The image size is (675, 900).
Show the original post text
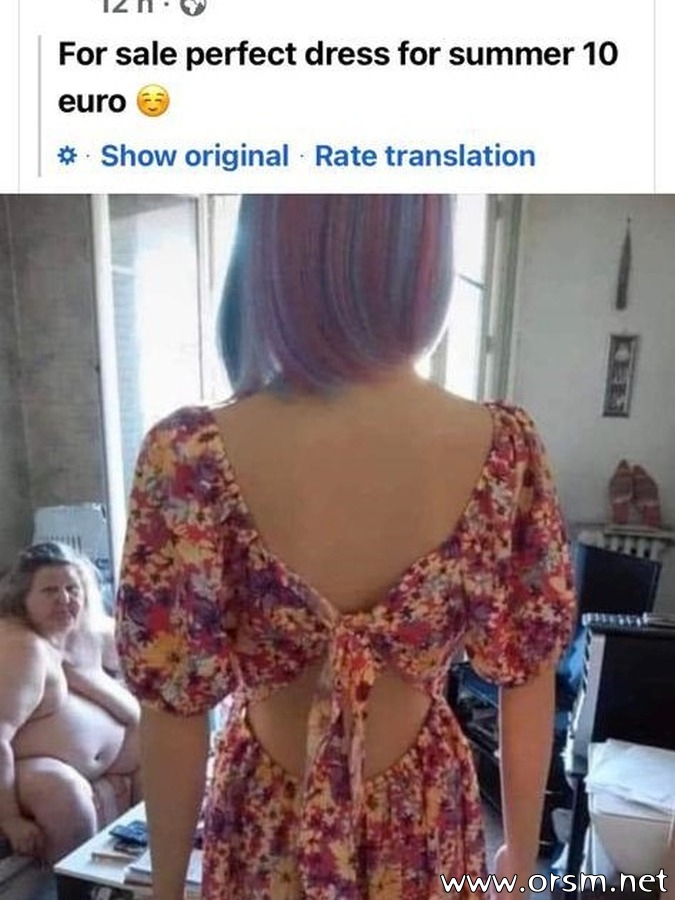194,156
